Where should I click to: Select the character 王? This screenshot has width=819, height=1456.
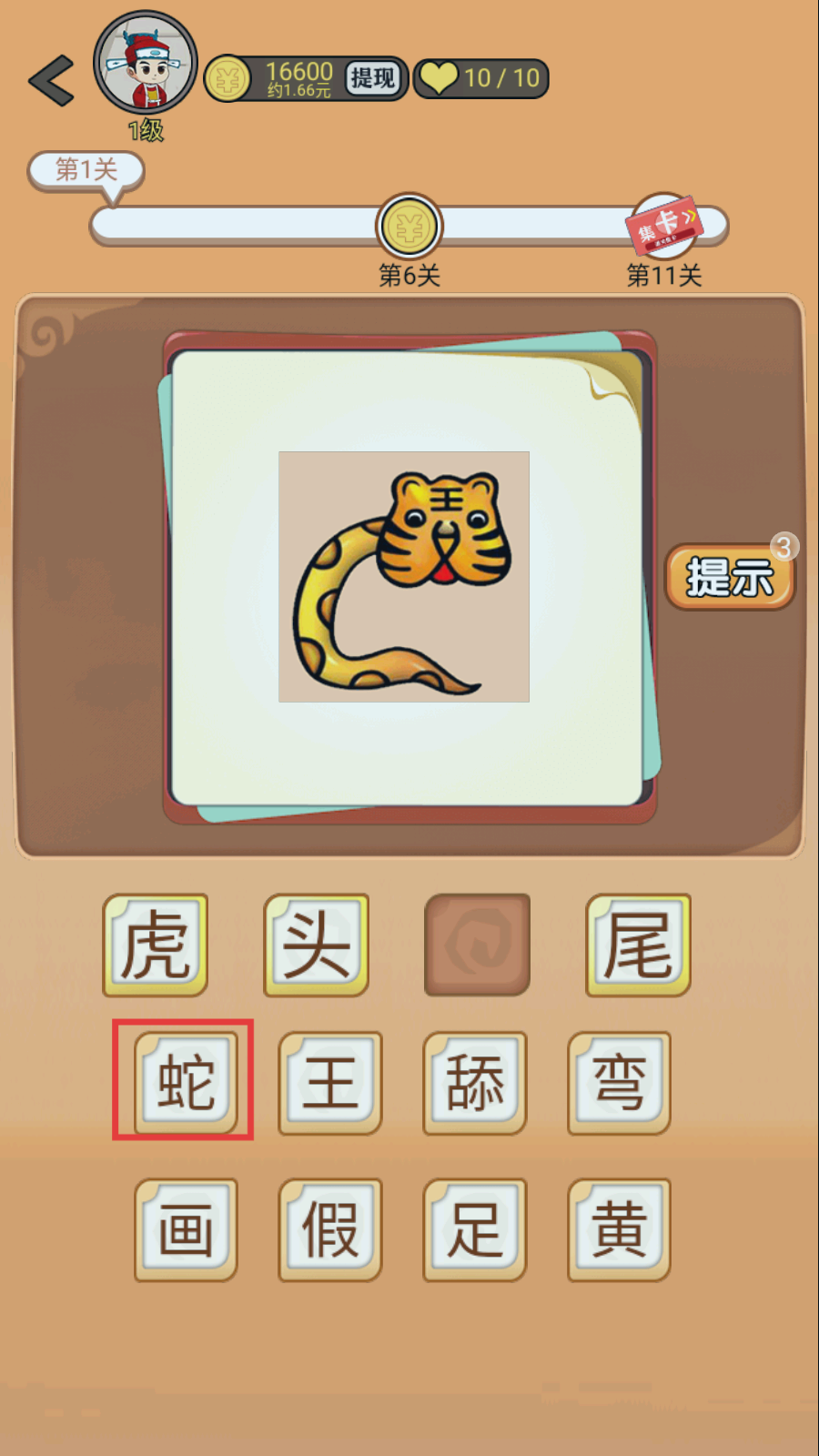pyautogui.click(x=330, y=1083)
